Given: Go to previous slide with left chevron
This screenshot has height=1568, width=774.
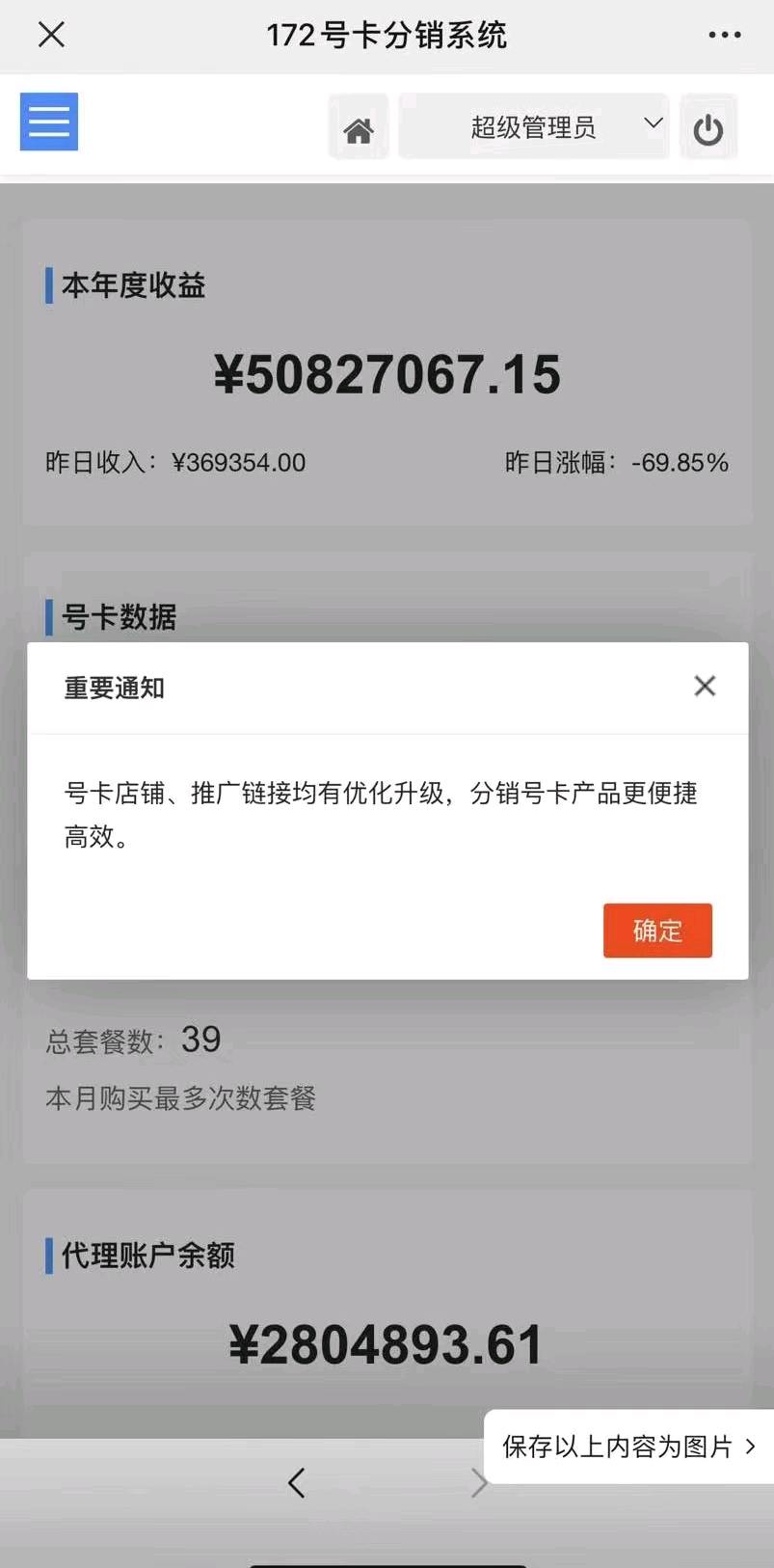Looking at the screenshot, I should (296, 1483).
